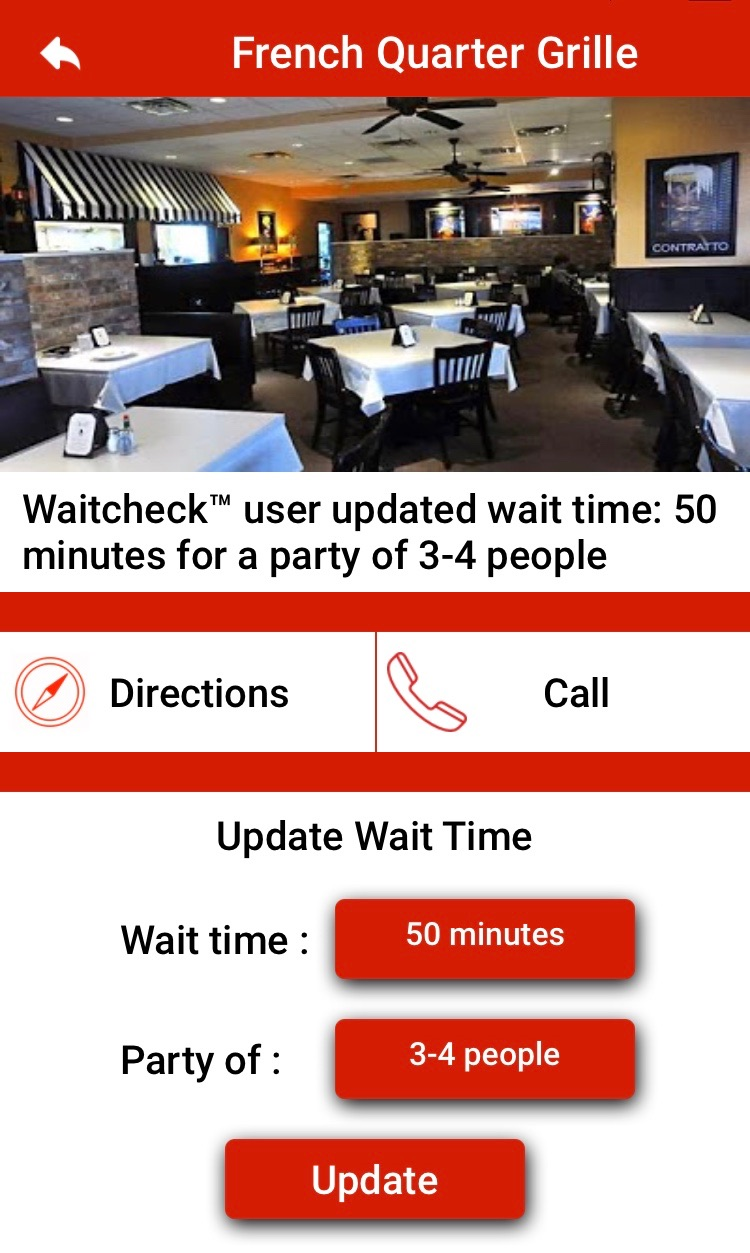Tap the Update Wait Time section heading
Viewport: 750px width, 1253px height.
point(372,836)
